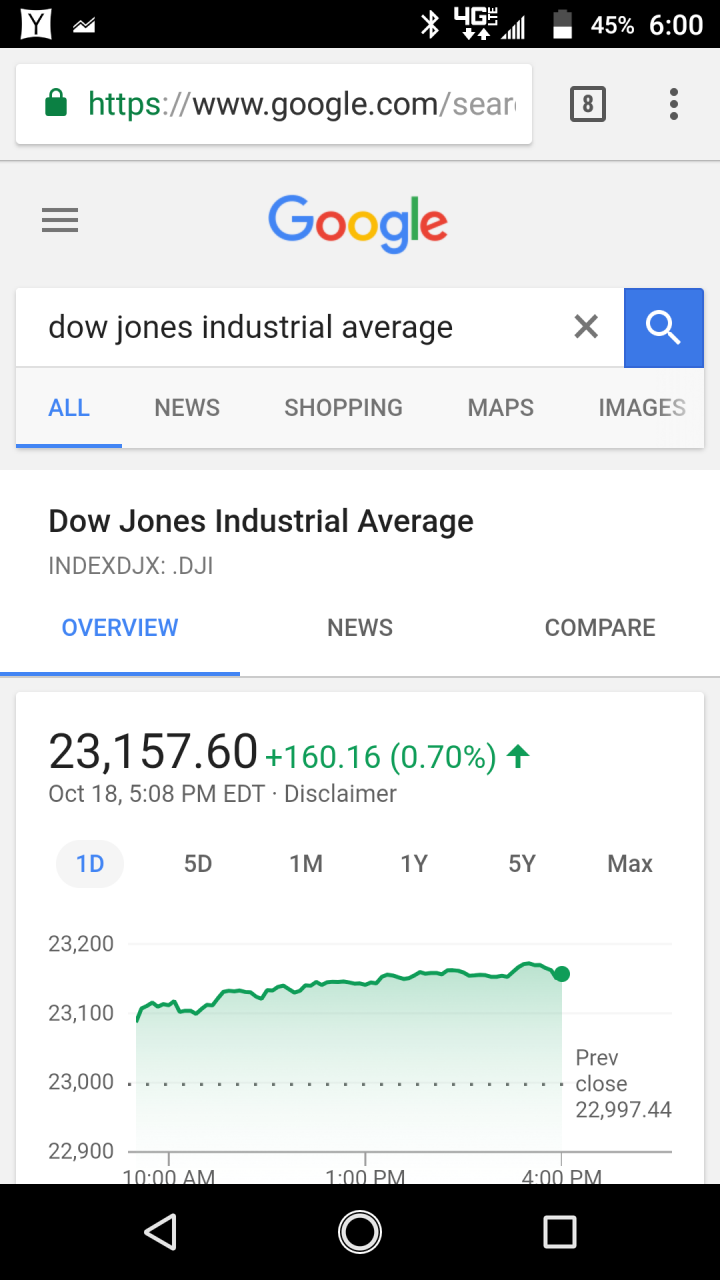The width and height of the screenshot is (720, 1280).
Task: Switch to the Shopping search tab
Action: [343, 408]
